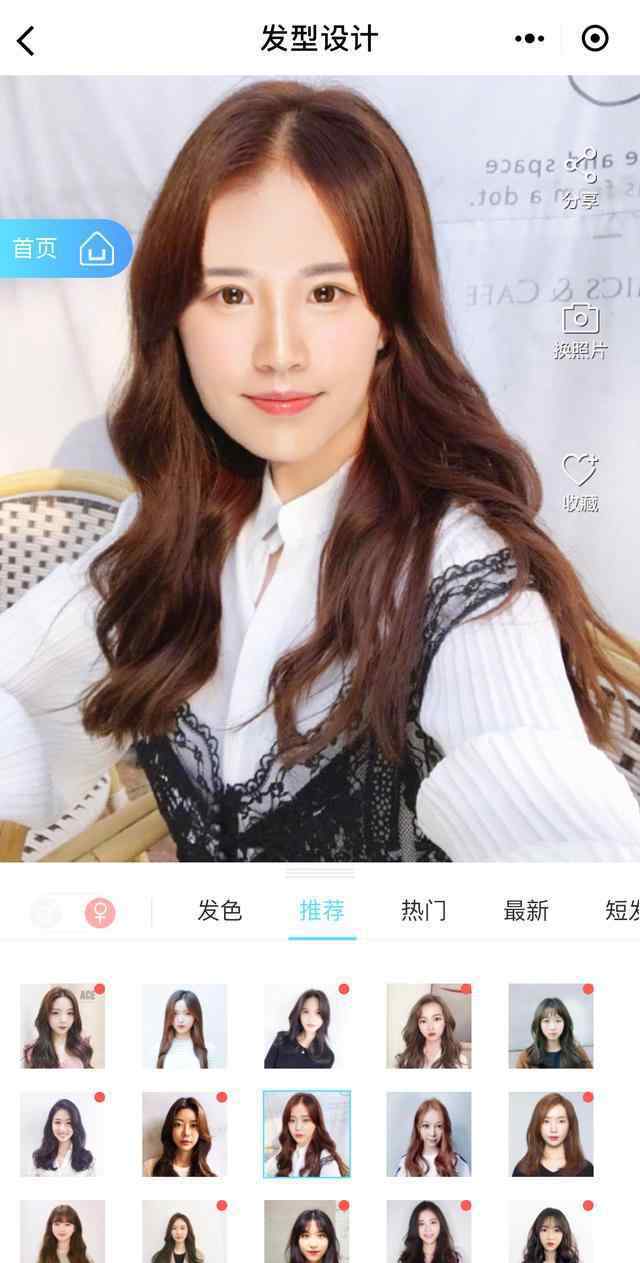640x1263 pixels.
Task: Return to 首页 home page
Action: pos(62,248)
